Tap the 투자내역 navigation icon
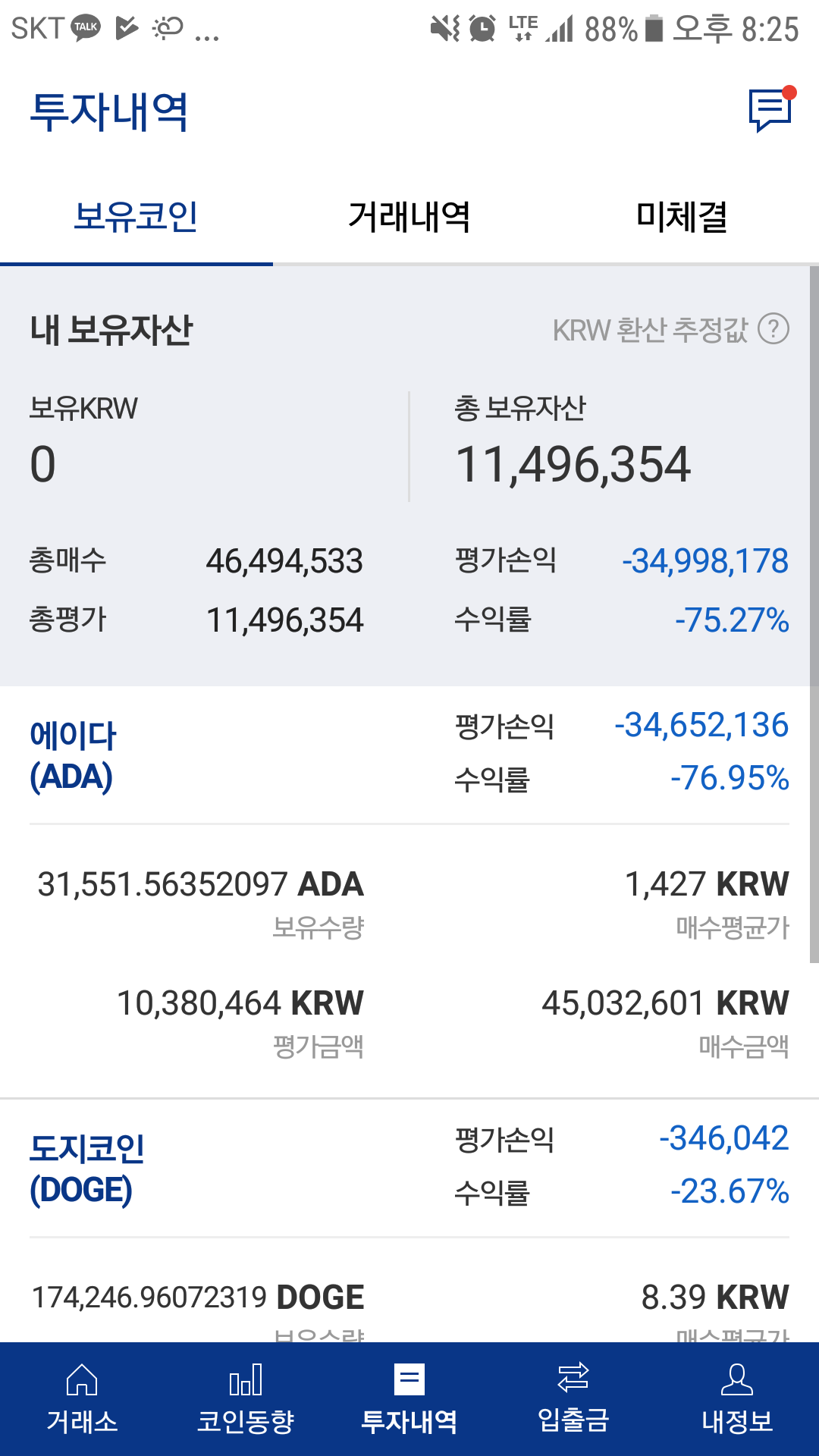Image resolution: width=819 pixels, height=1456 pixels. 409,1399
